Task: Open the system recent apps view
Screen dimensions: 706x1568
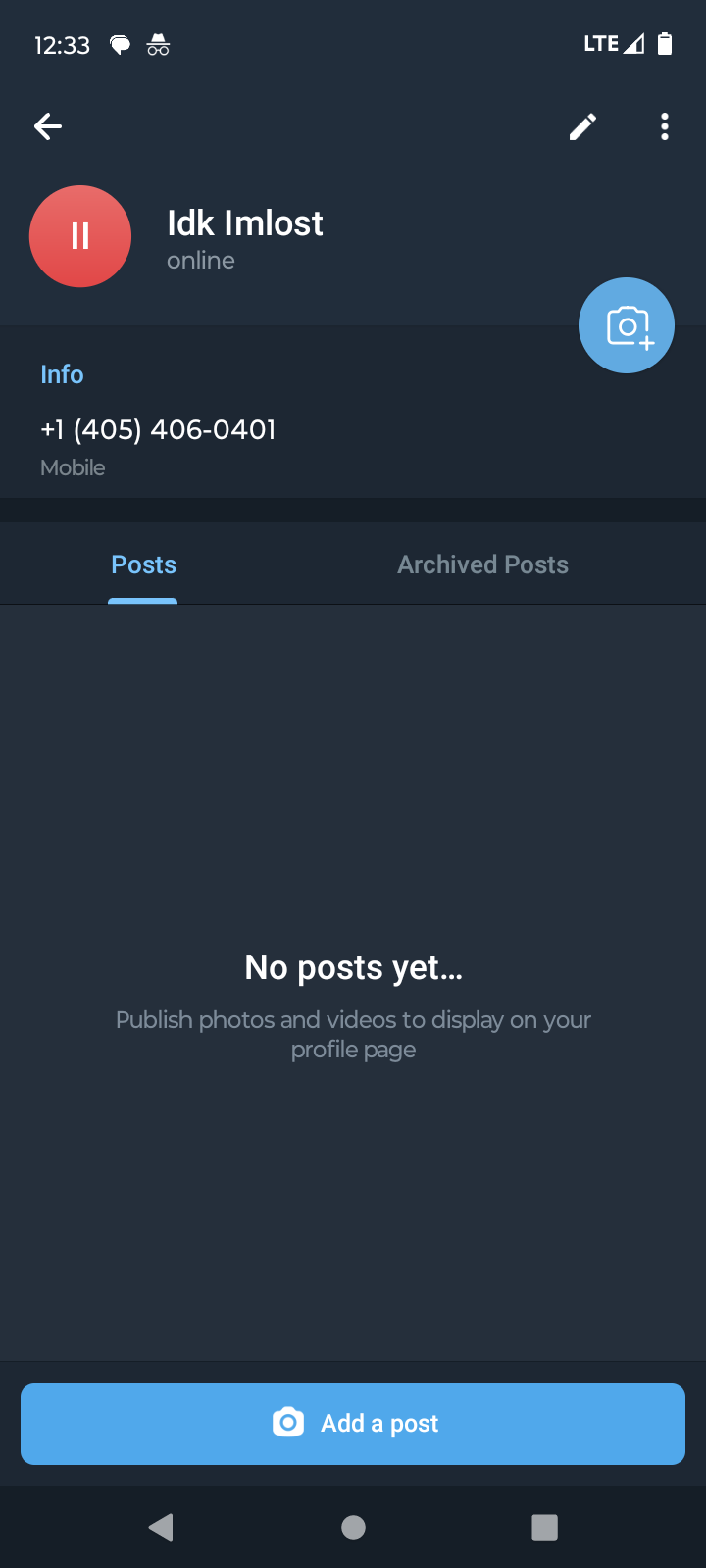Action: point(544,1527)
